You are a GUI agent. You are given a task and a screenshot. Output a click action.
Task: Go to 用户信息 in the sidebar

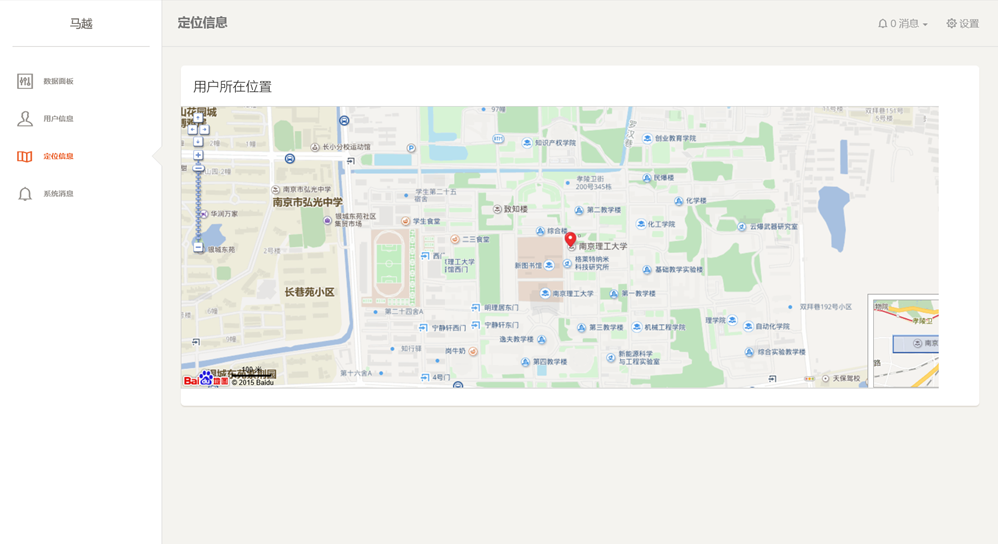pyautogui.click(x=57, y=119)
